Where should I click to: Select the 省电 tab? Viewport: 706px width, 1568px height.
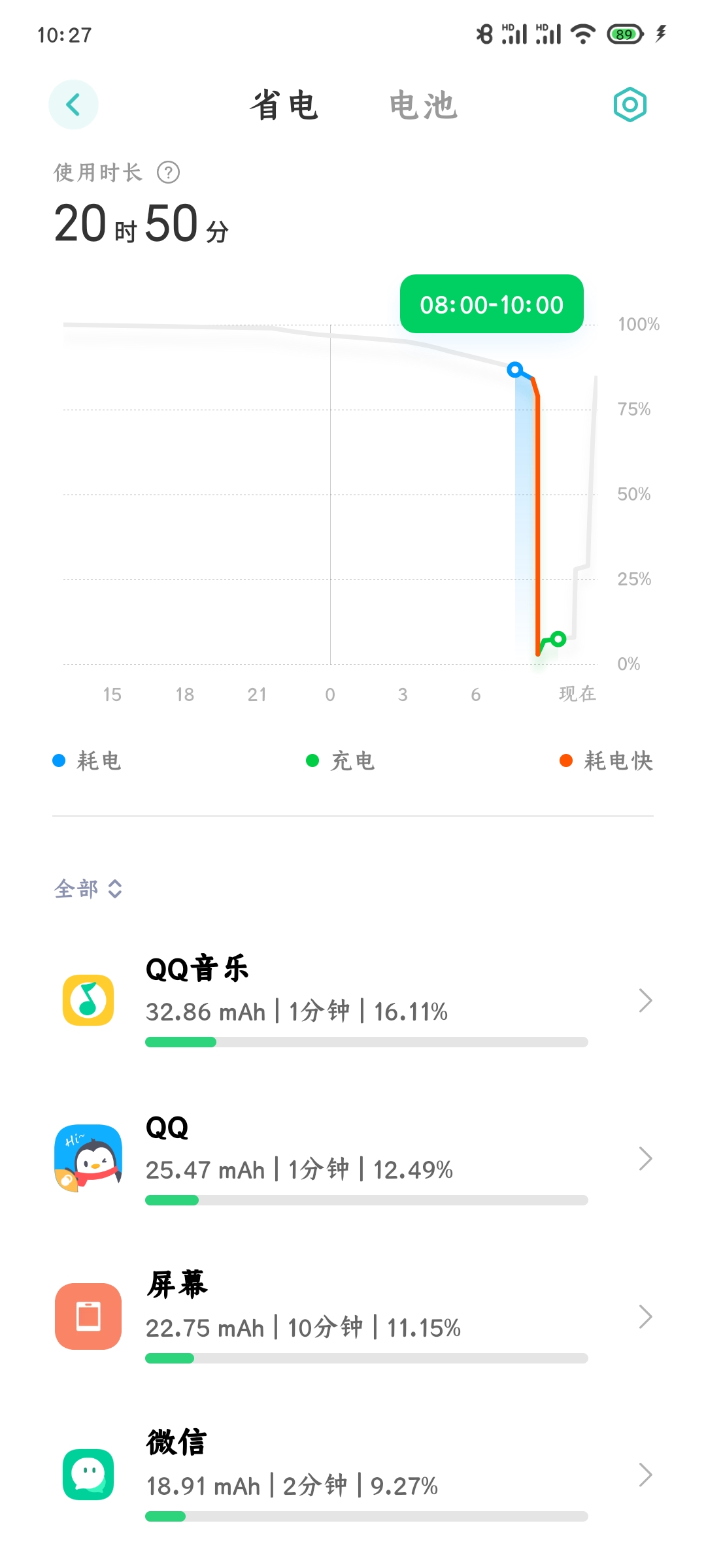pos(284,105)
